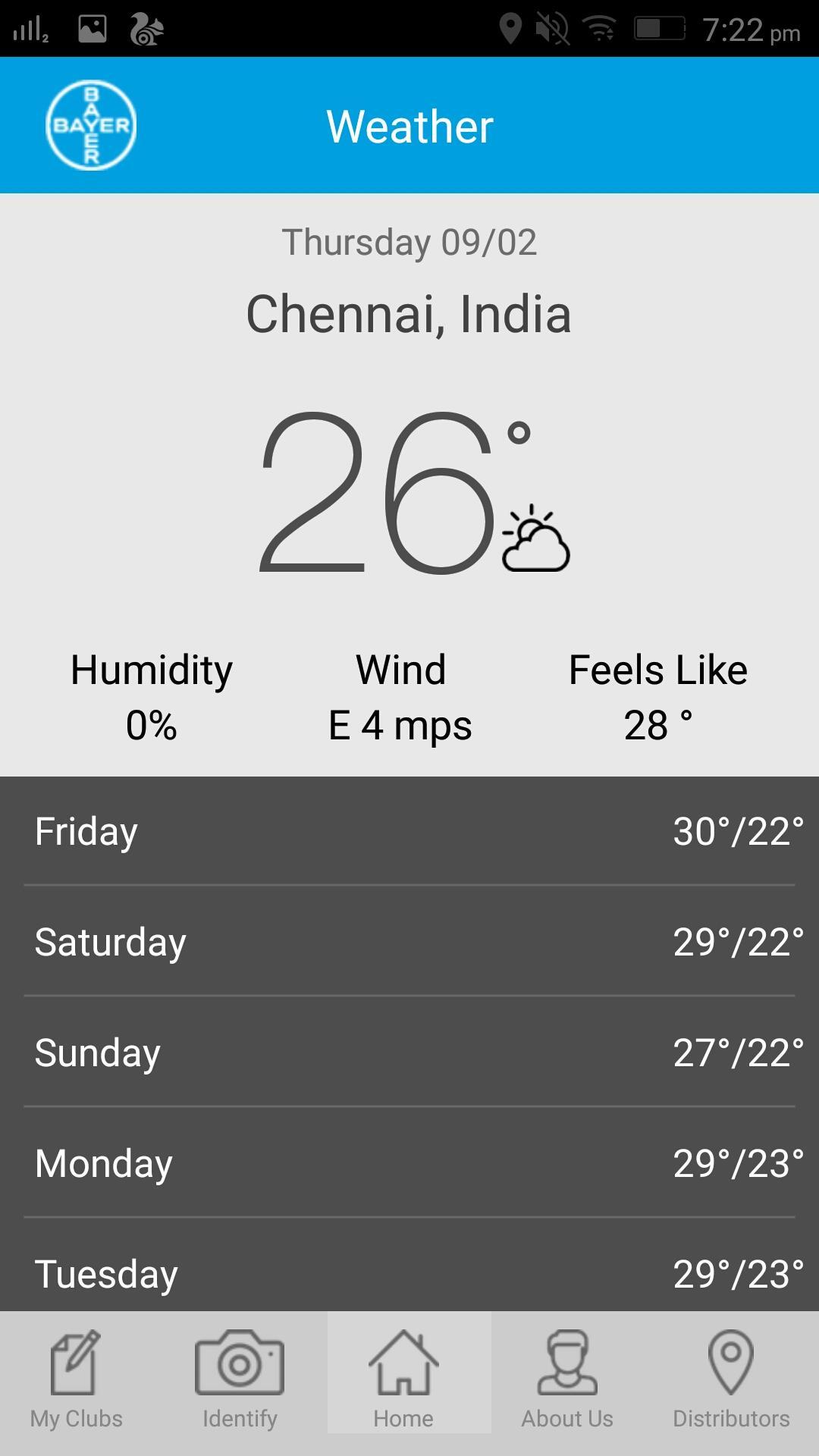The width and height of the screenshot is (819, 1456).
Task: Open the My Clubs tab
Action: (76, 1380)
